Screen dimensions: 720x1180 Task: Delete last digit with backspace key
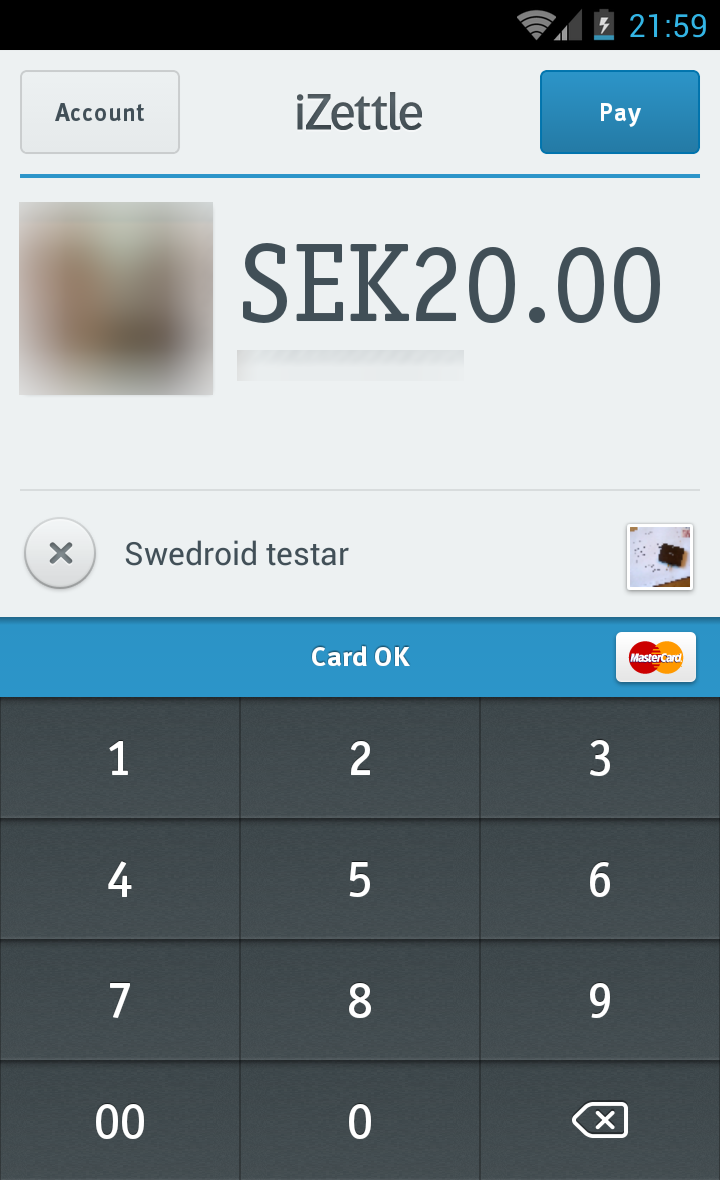click(600, 1121)
